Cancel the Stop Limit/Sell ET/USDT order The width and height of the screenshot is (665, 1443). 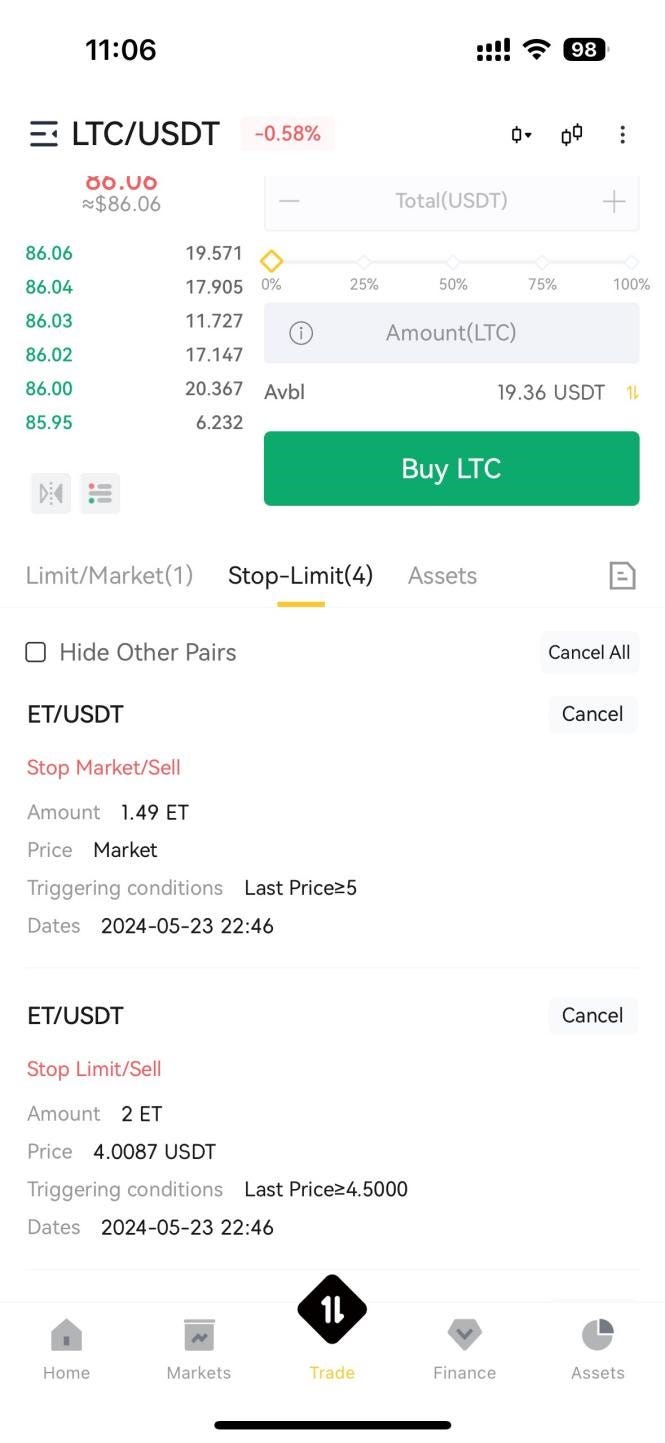coord(592,1016)
